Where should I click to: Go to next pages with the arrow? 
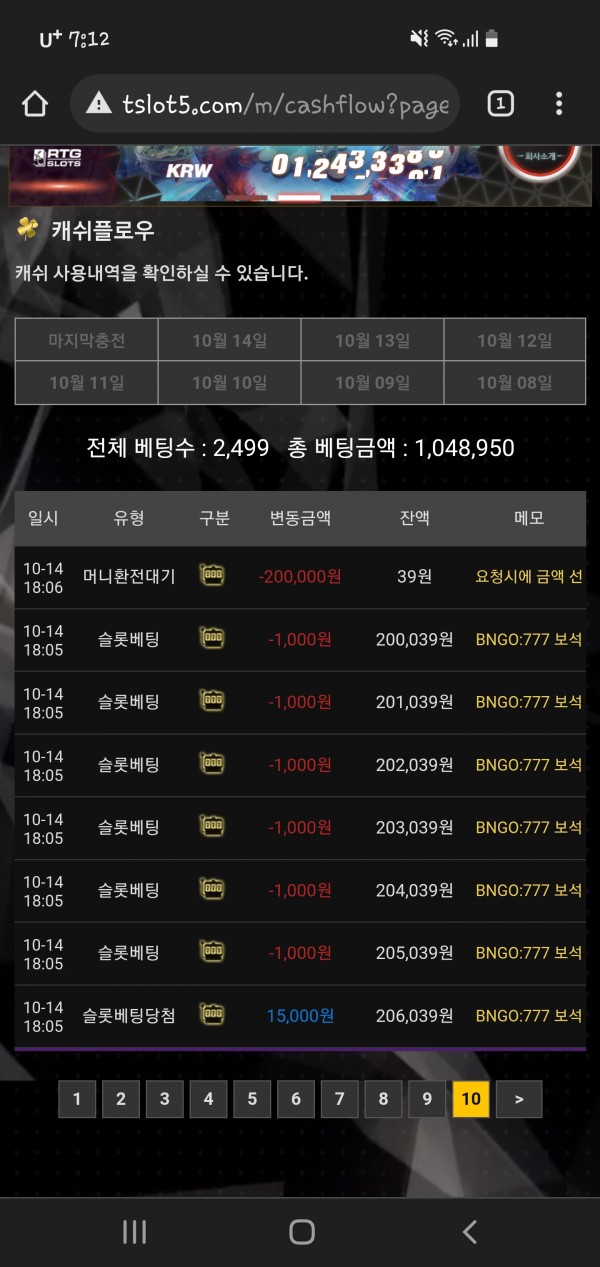coord(518,1099)
